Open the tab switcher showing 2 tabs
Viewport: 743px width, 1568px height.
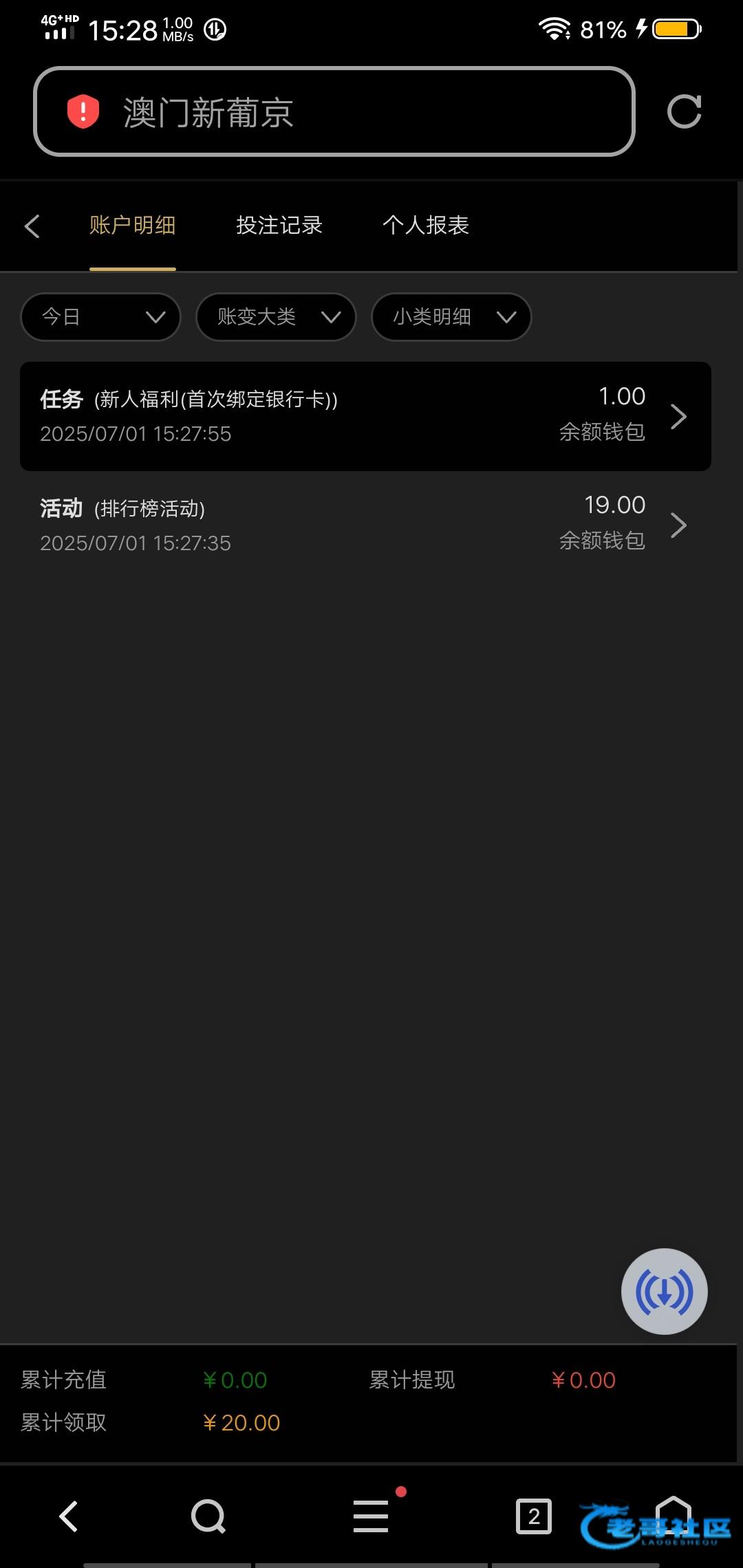(534, 1516)
